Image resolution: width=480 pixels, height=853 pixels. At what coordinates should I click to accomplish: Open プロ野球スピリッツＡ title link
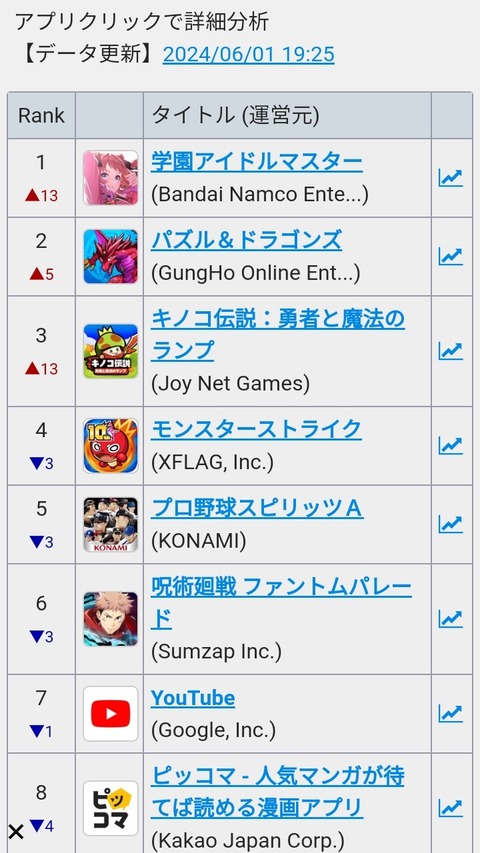click(257, 508)
